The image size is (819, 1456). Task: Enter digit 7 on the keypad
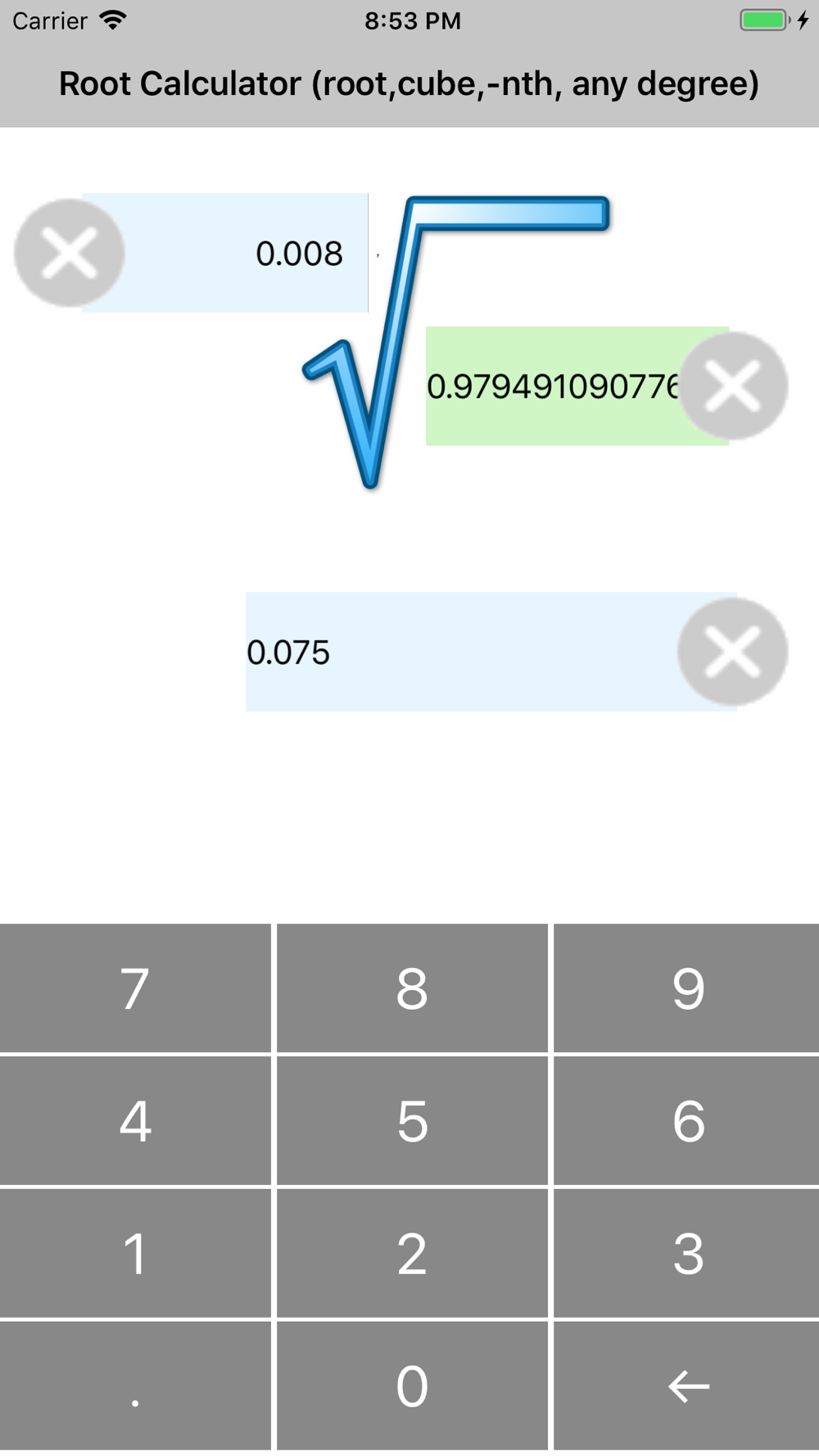point(135,988)
